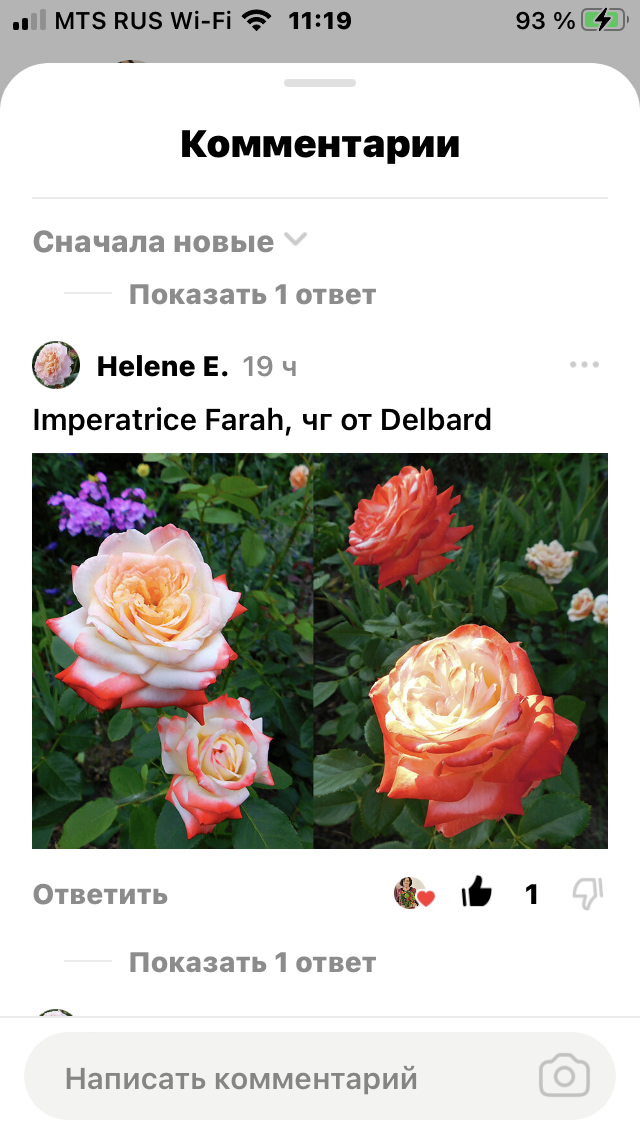Open the rose photo in Helene E.'s comment

320,650
